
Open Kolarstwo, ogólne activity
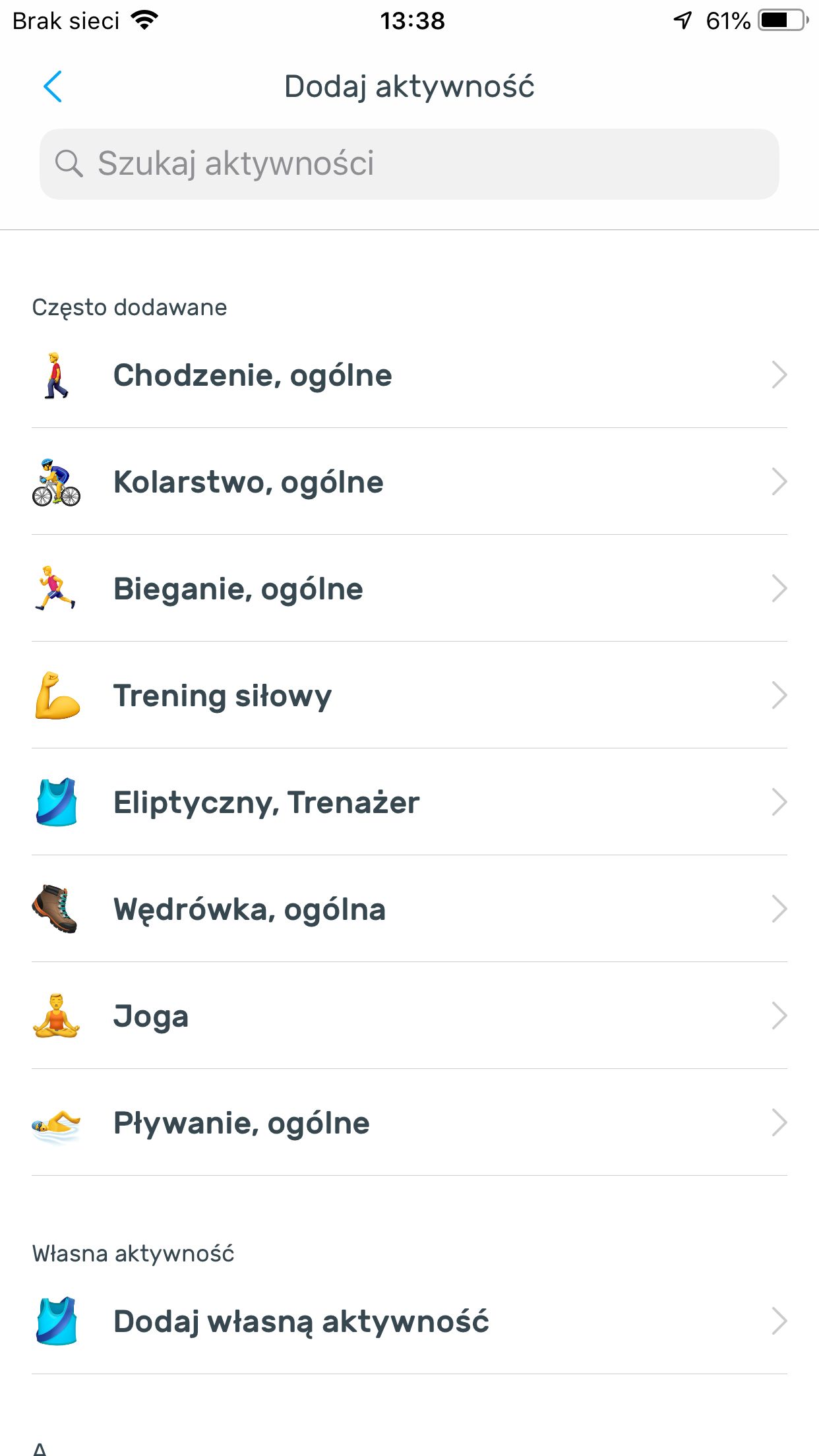tap(409, 482)
